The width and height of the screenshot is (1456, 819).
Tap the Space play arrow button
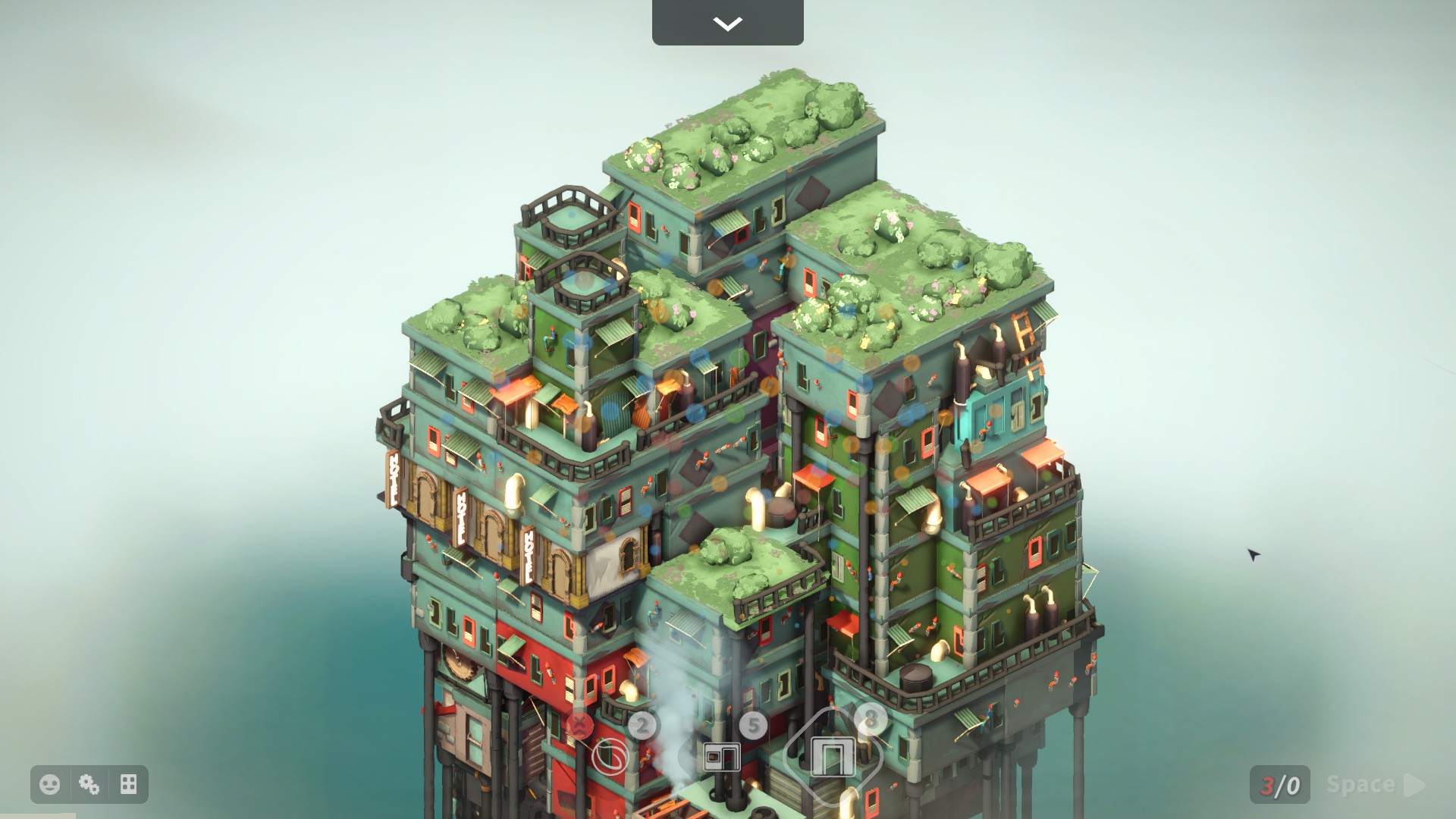click(1414, 785)
